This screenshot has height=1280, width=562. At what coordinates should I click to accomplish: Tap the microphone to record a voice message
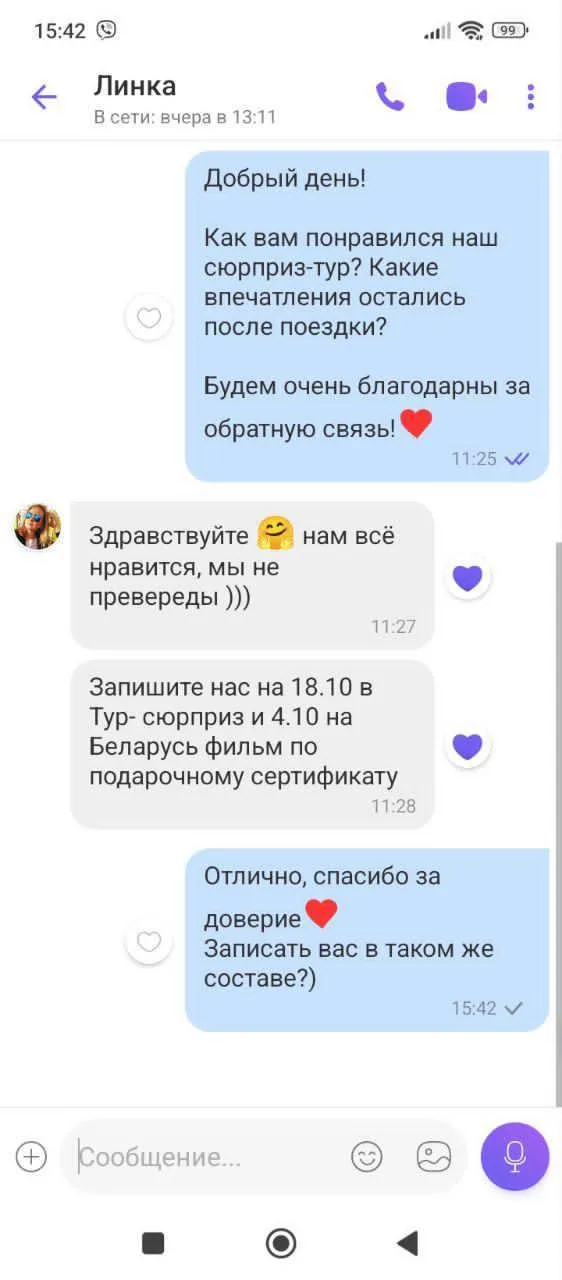point(515,1156)
